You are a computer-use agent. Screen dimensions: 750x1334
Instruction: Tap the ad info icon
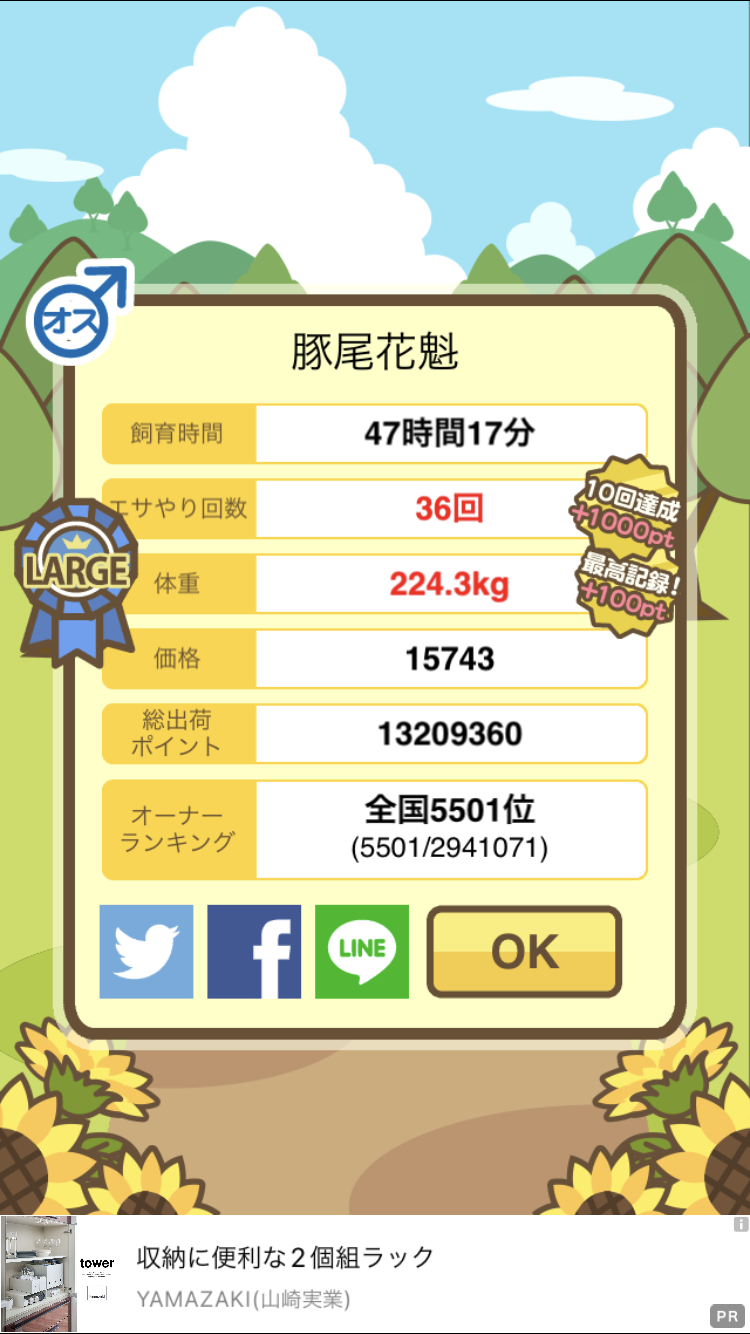[x=740, y=1224]
